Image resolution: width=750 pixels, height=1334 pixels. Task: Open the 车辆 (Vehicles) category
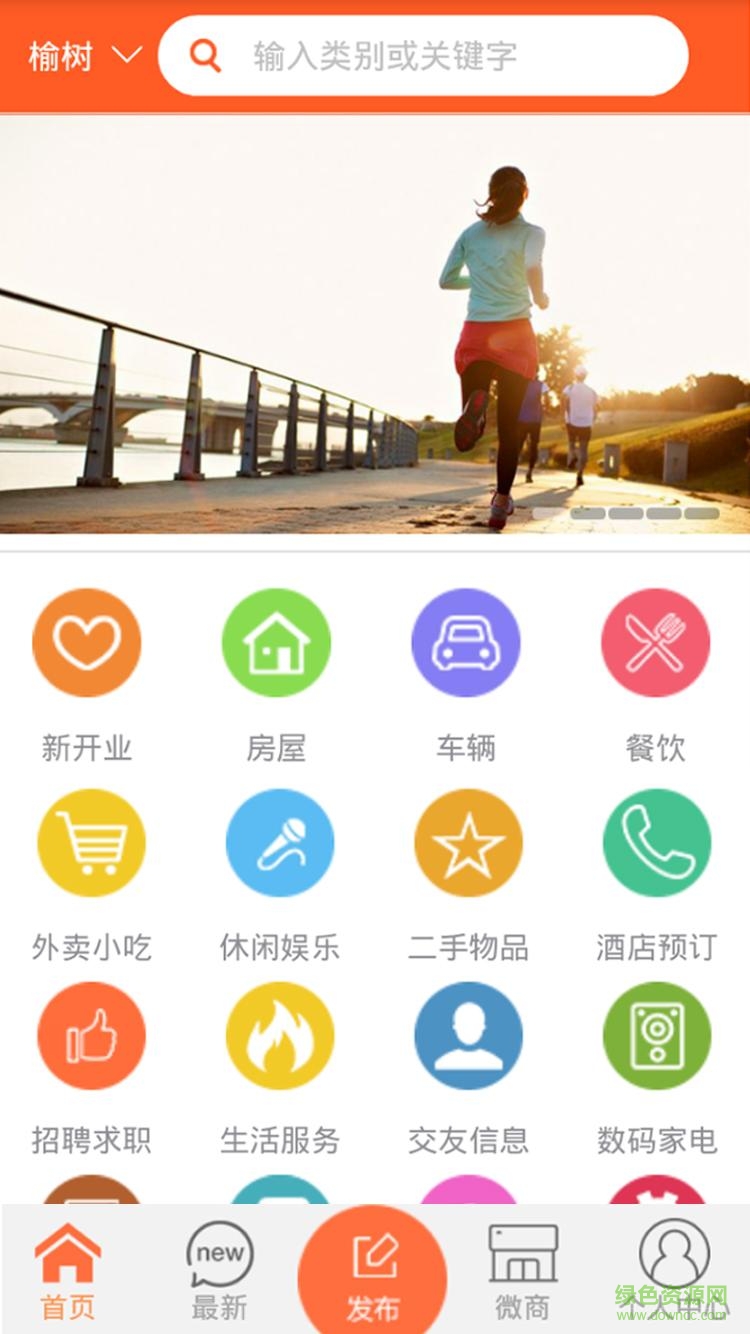(466, 643)
